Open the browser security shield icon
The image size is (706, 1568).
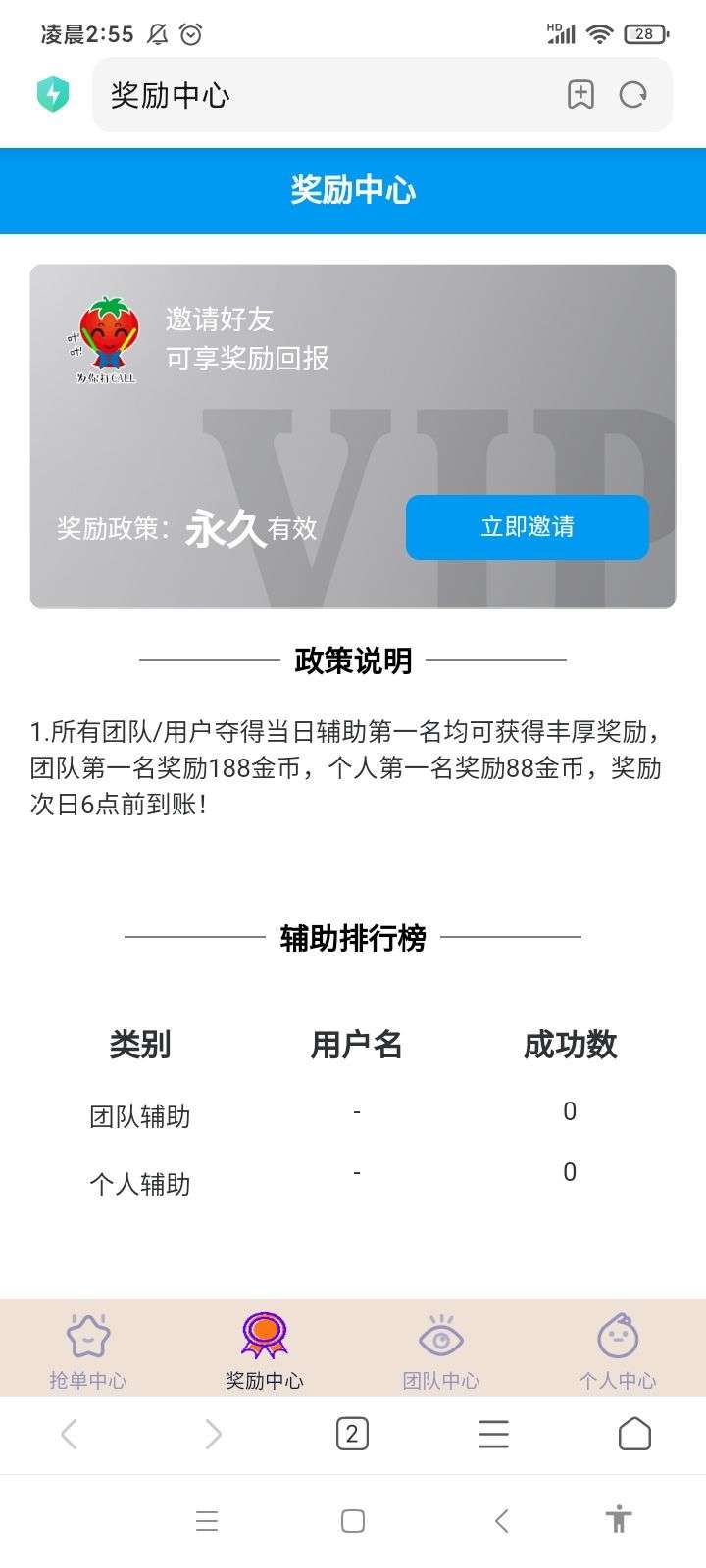pyautogui.click(x=53, y=94)
